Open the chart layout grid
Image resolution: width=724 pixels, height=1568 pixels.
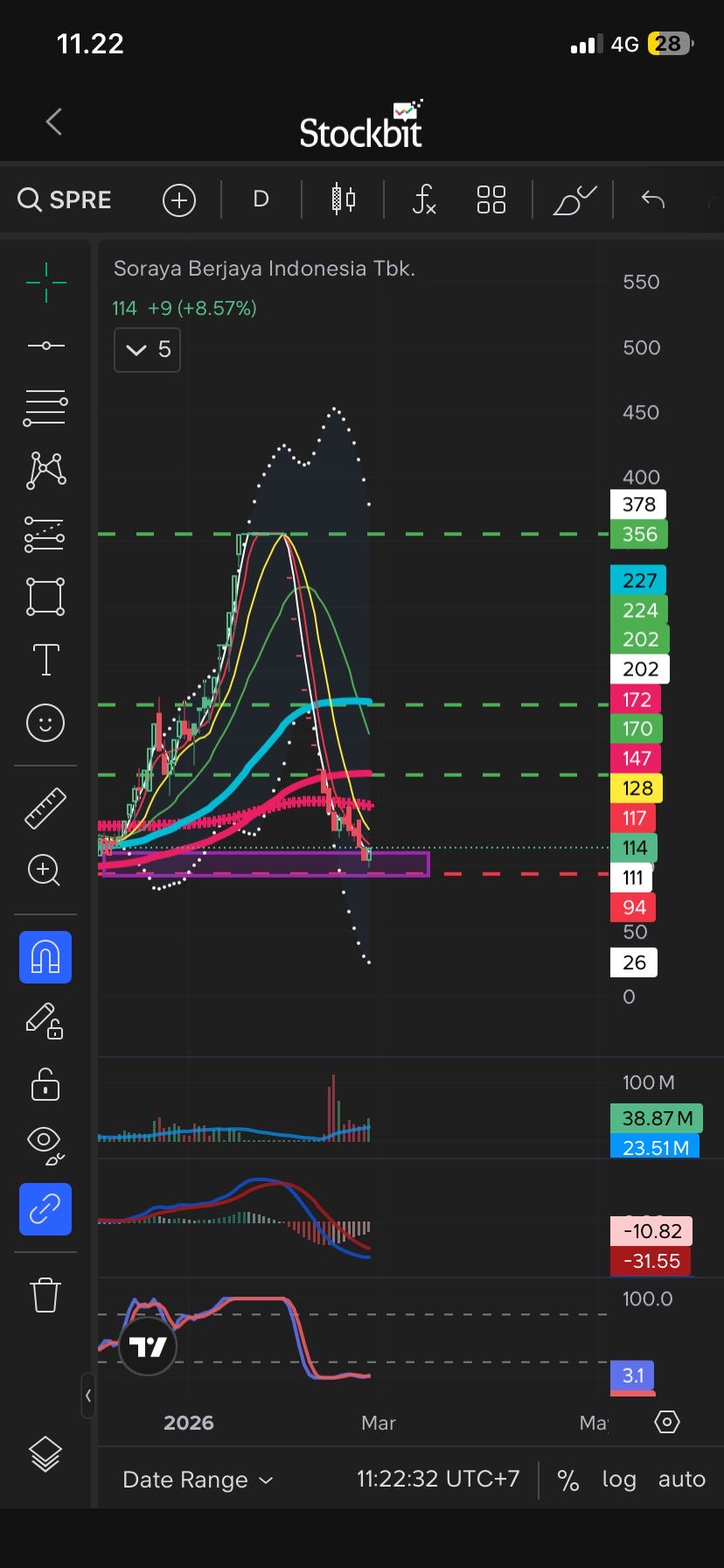[491, 199]
